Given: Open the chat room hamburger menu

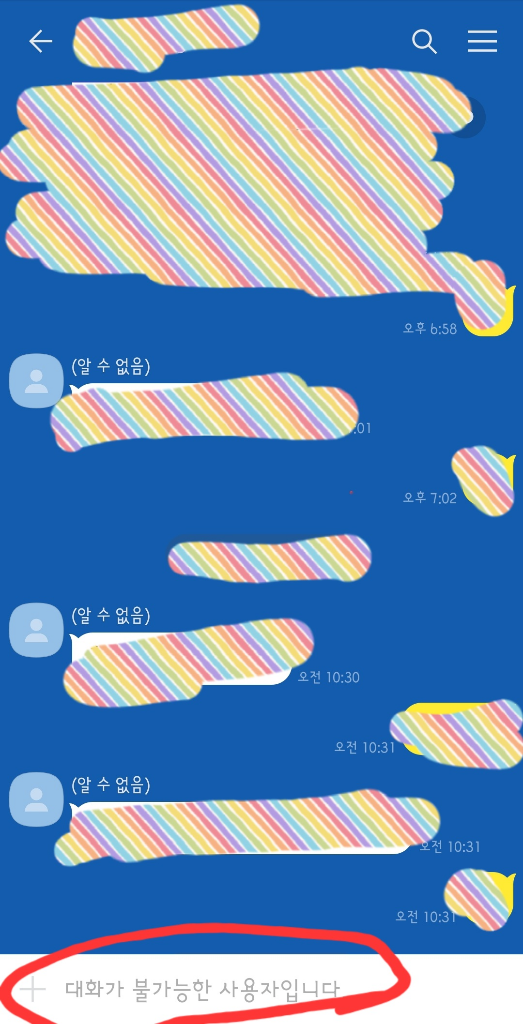Looking at the screenshot, I should pyautogui.click(x=483, y=41).
